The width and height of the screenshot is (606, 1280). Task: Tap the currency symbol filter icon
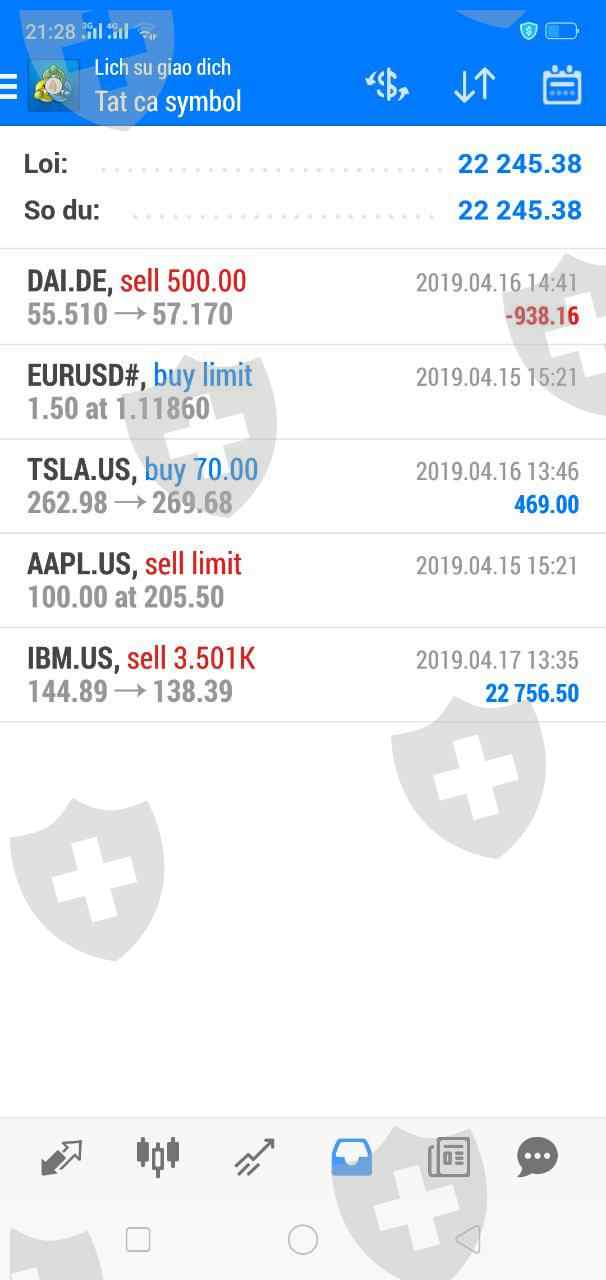coord(387,86)
